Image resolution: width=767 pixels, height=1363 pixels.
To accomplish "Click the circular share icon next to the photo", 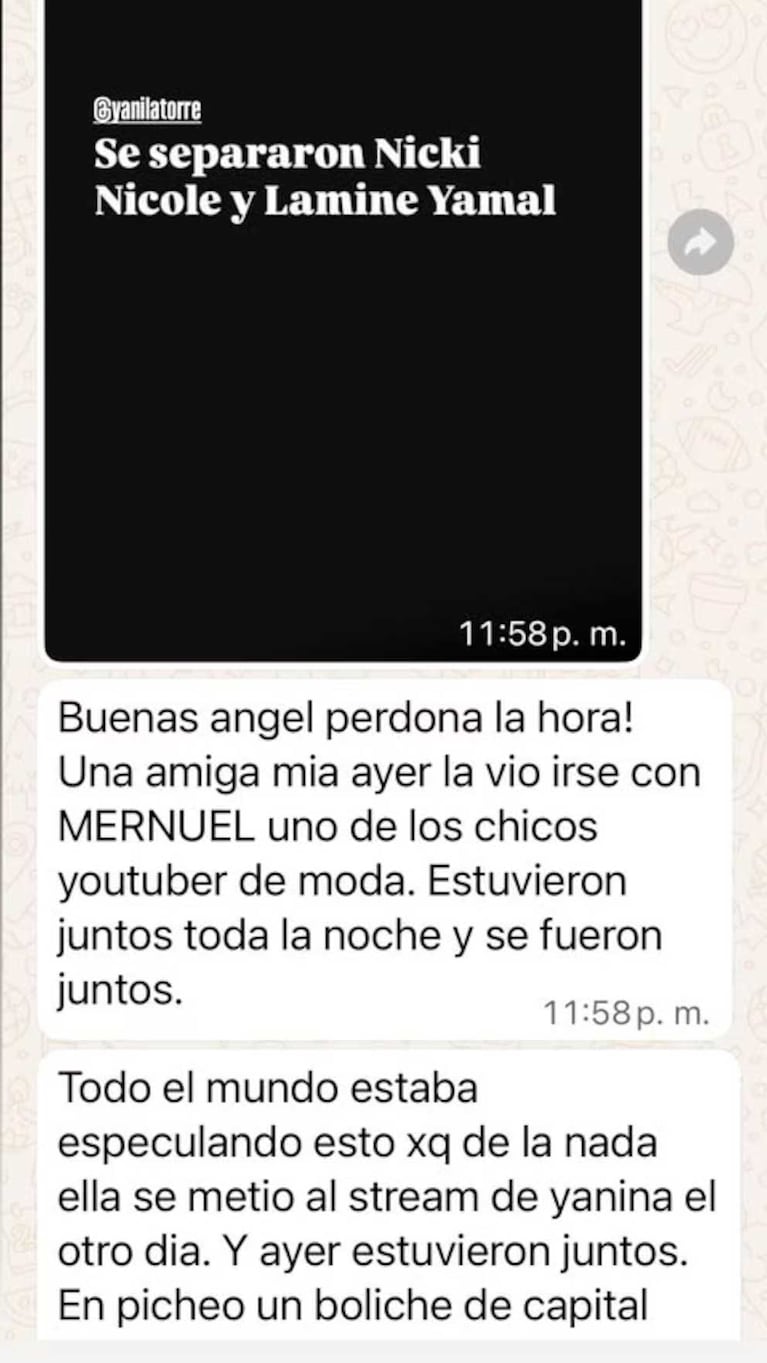I will (703, 240).
